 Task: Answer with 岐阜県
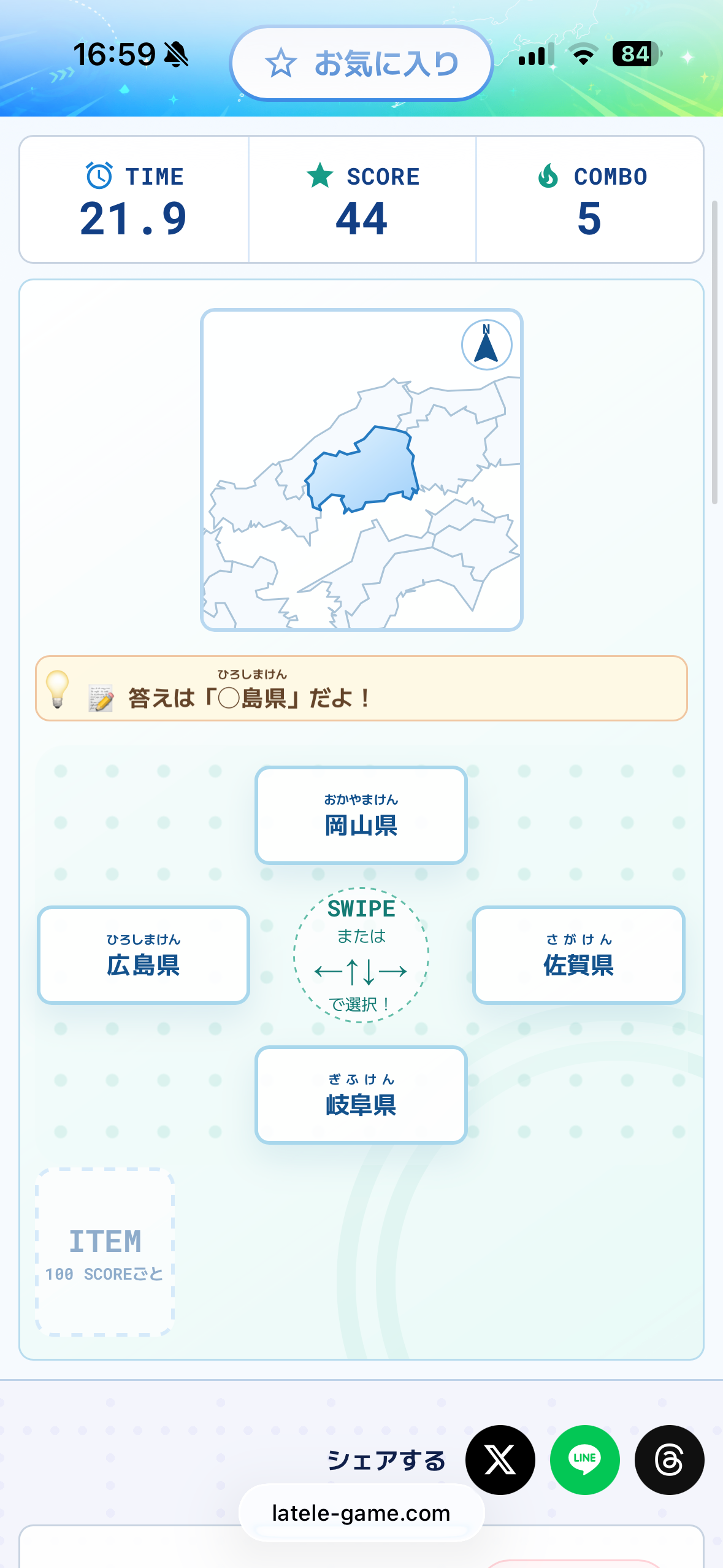coord(361,1095)
